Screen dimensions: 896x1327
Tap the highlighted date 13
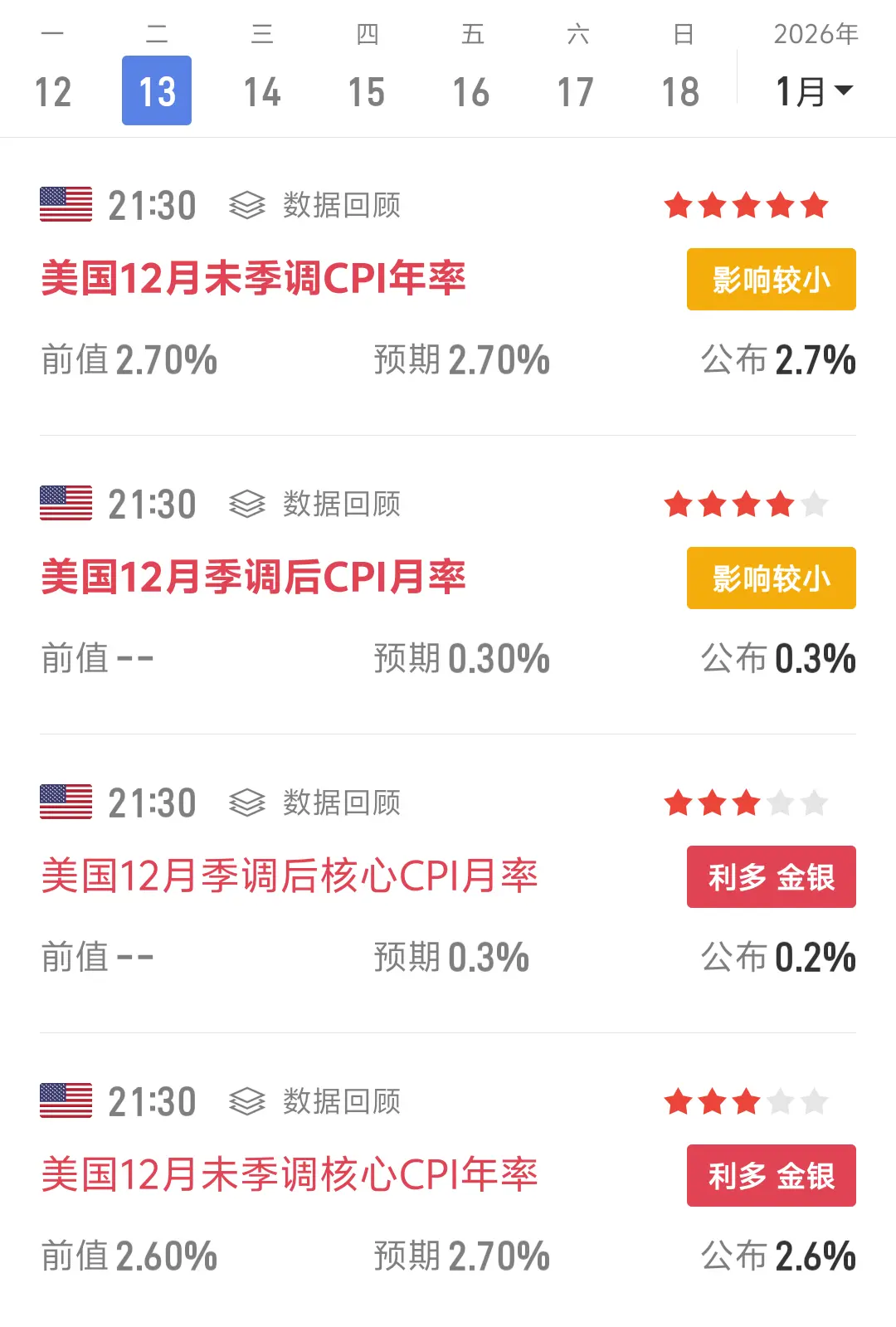157,90
